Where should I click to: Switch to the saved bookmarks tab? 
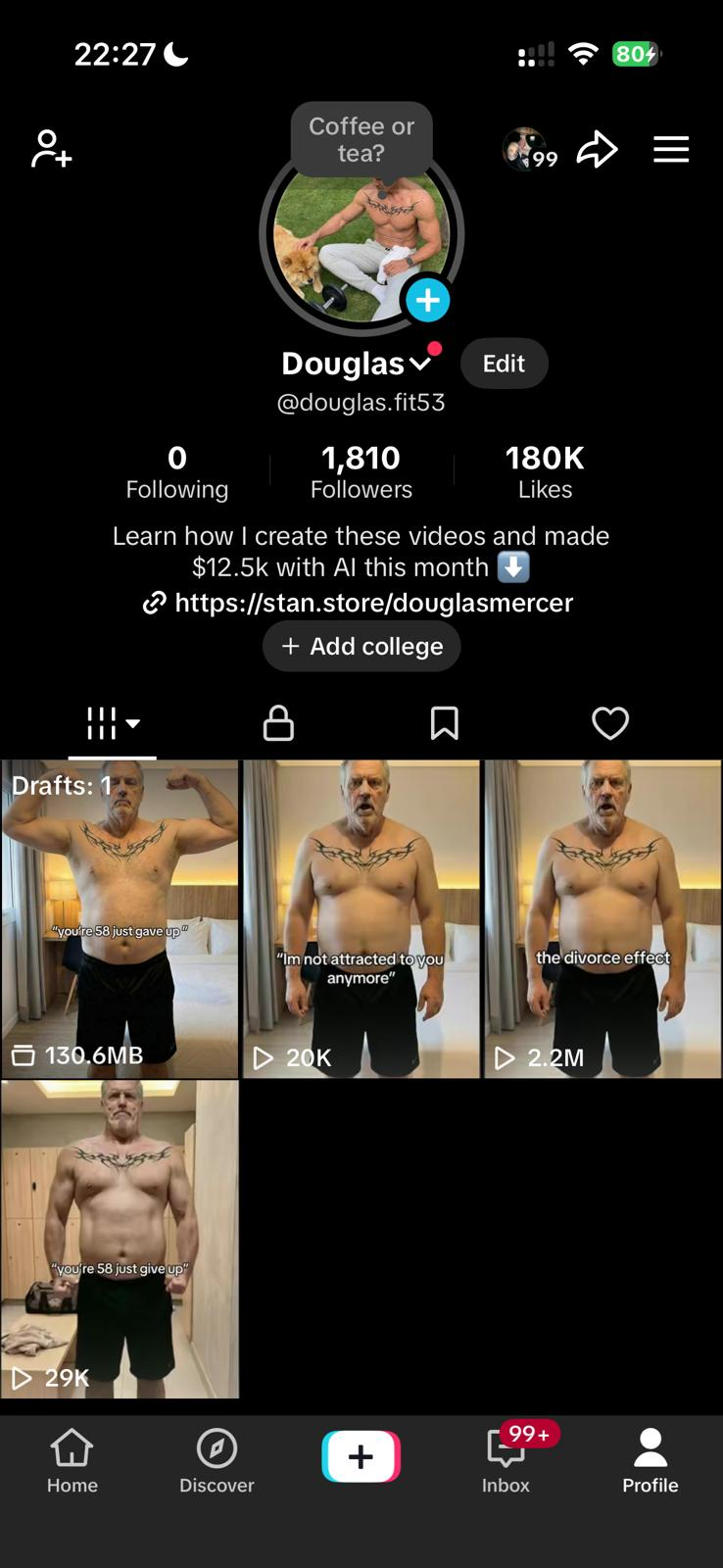point(444,723)
